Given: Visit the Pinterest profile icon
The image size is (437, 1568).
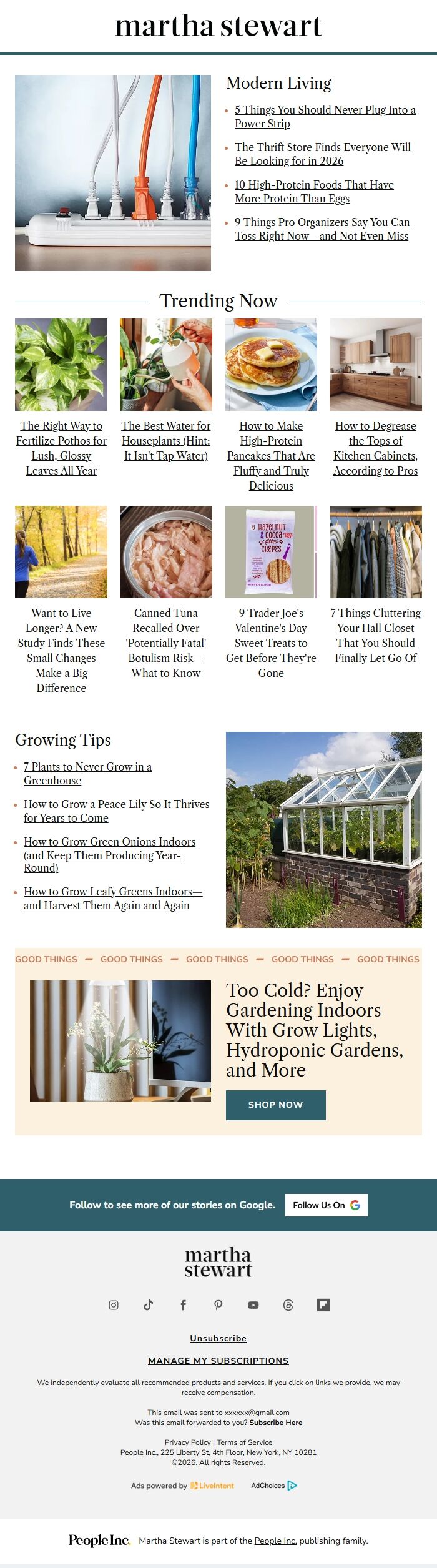Looking at the screenshot, I should click(x=219, y=1305).
